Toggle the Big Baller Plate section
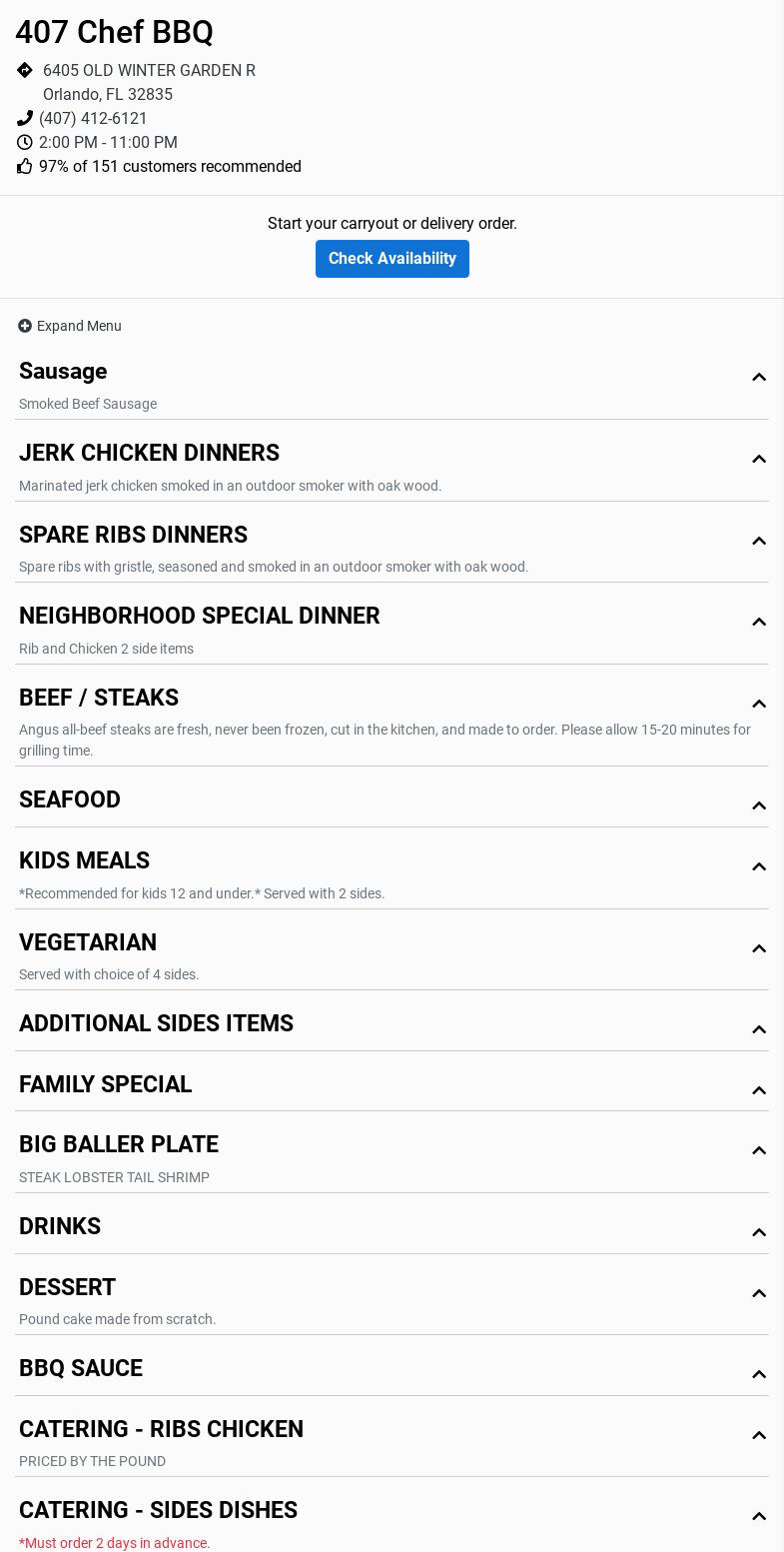 click(x=758, y=1150)
